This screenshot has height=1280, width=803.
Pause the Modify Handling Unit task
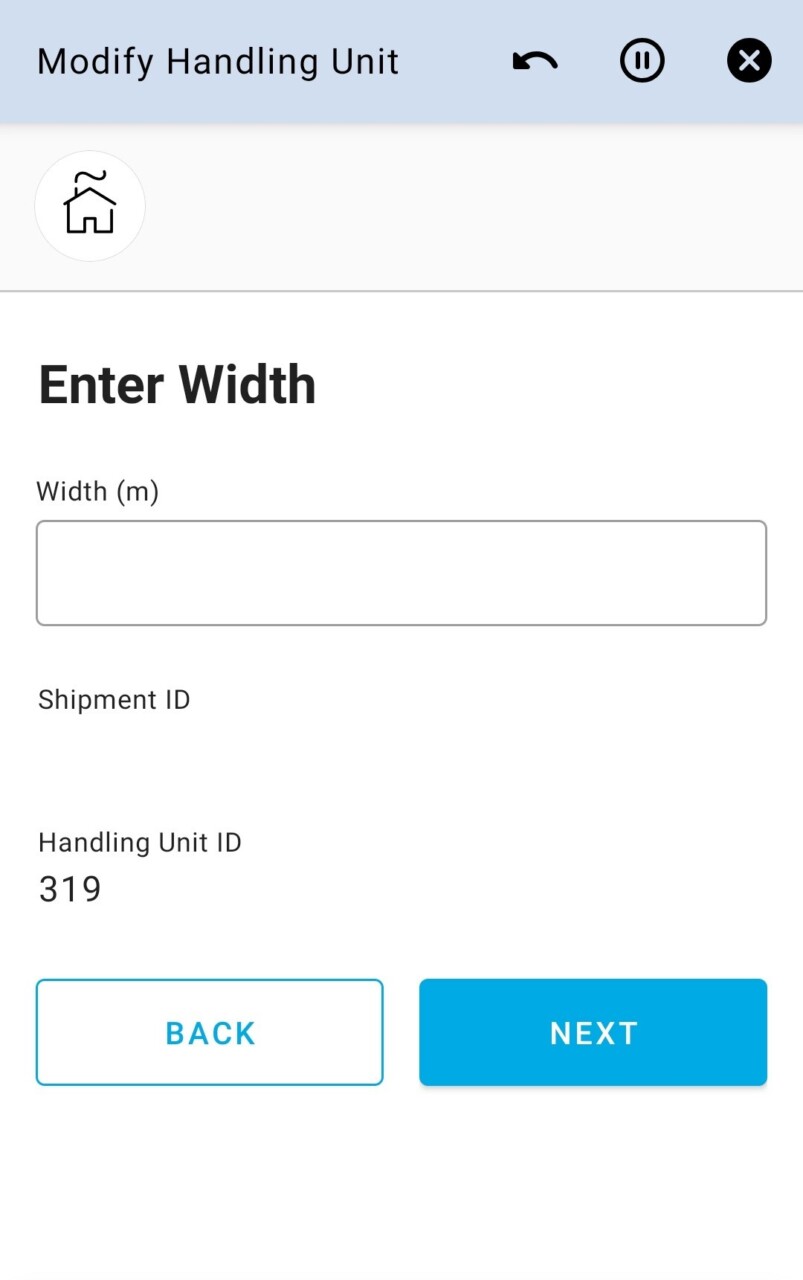point(642,62)
